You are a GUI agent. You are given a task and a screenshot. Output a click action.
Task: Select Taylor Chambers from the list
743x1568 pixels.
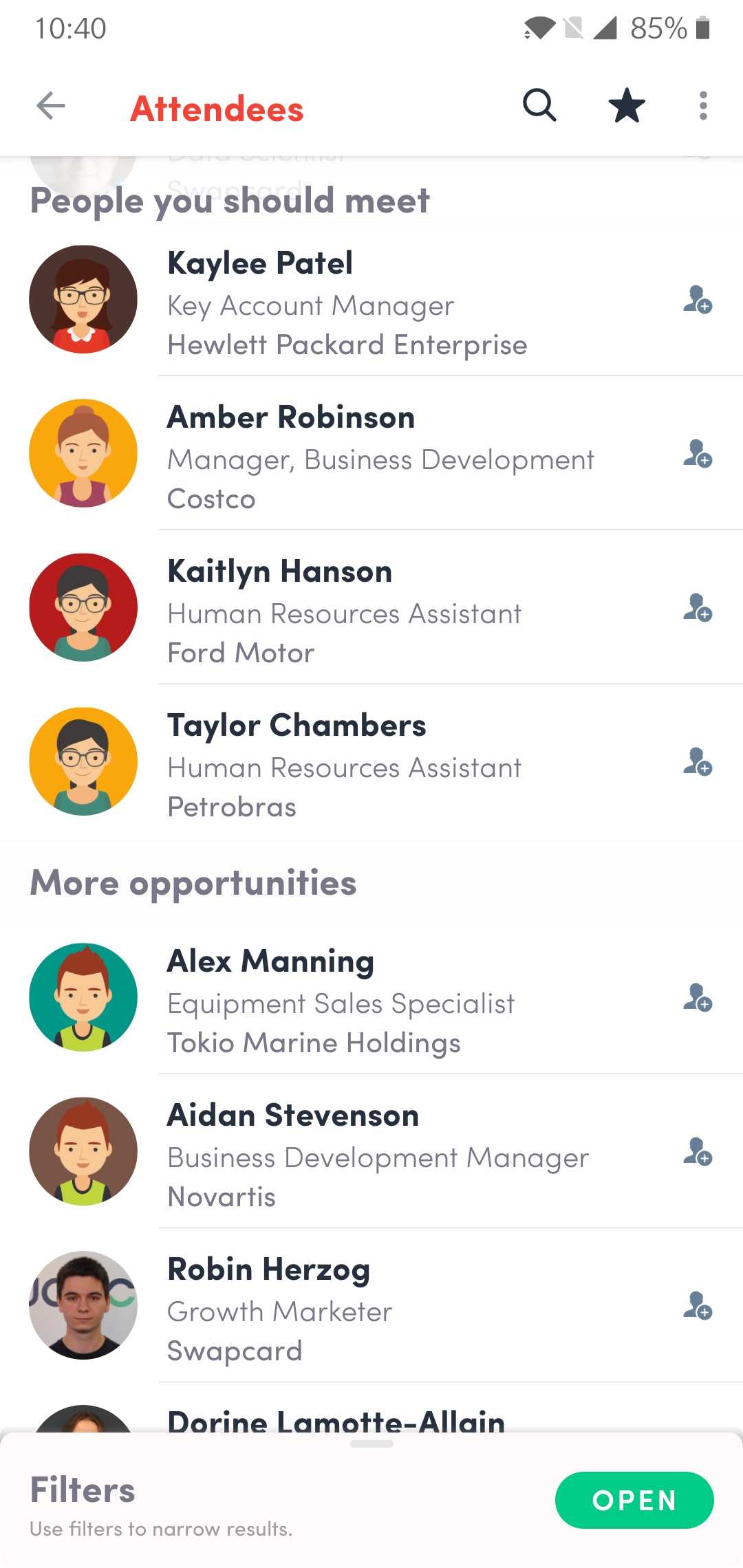(345, 765)
